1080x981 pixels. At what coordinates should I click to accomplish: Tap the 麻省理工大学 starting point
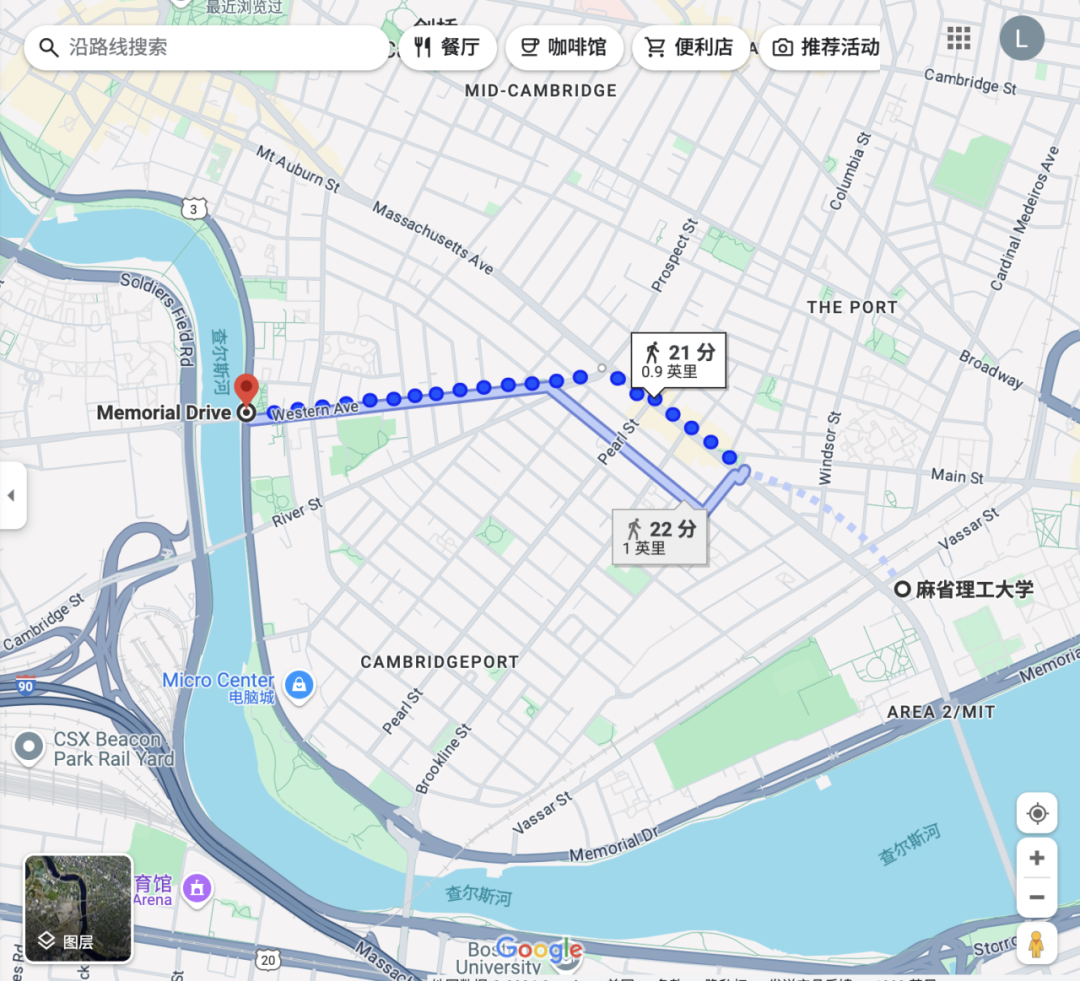(x=902, y=589)
